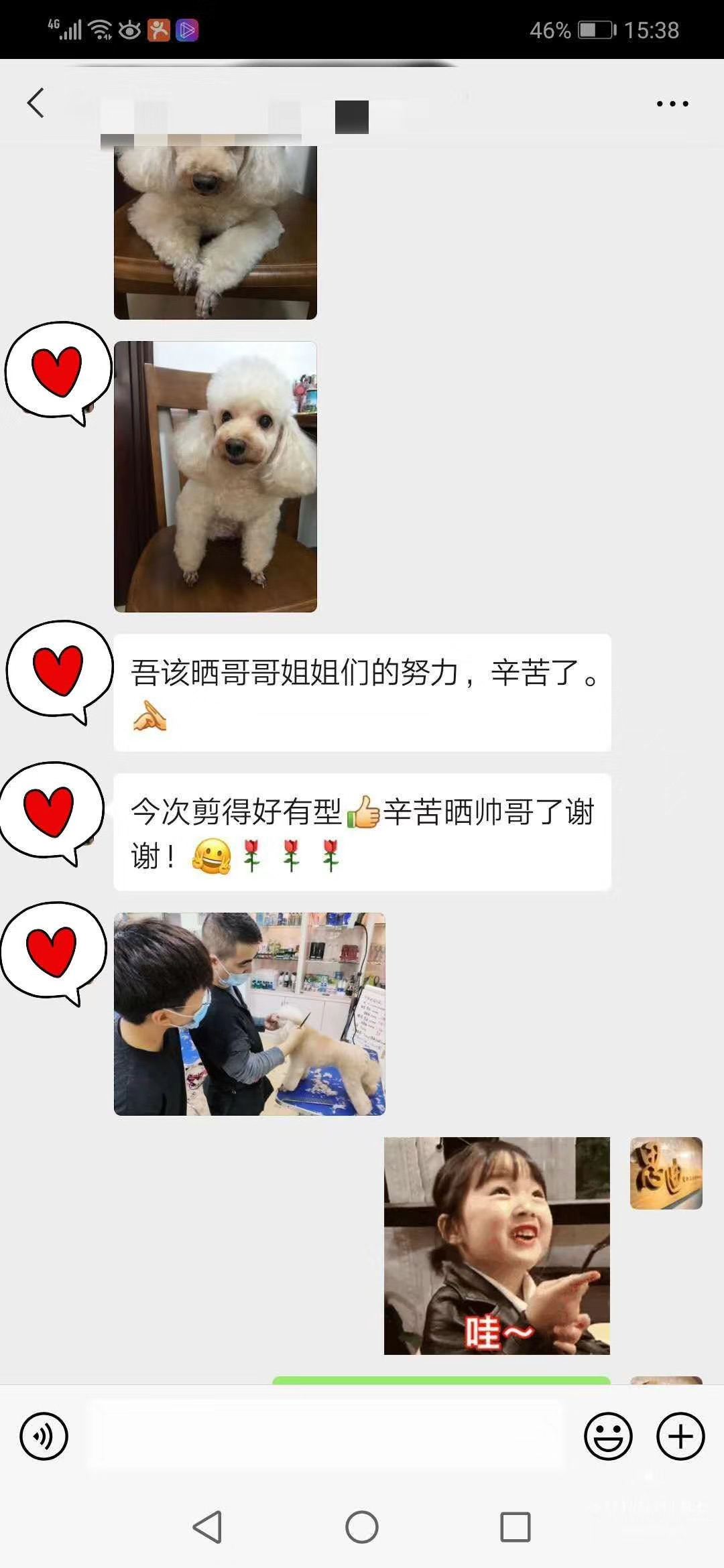Tap the message text field
The image size is (724, 1568).
pos(325,1436)
